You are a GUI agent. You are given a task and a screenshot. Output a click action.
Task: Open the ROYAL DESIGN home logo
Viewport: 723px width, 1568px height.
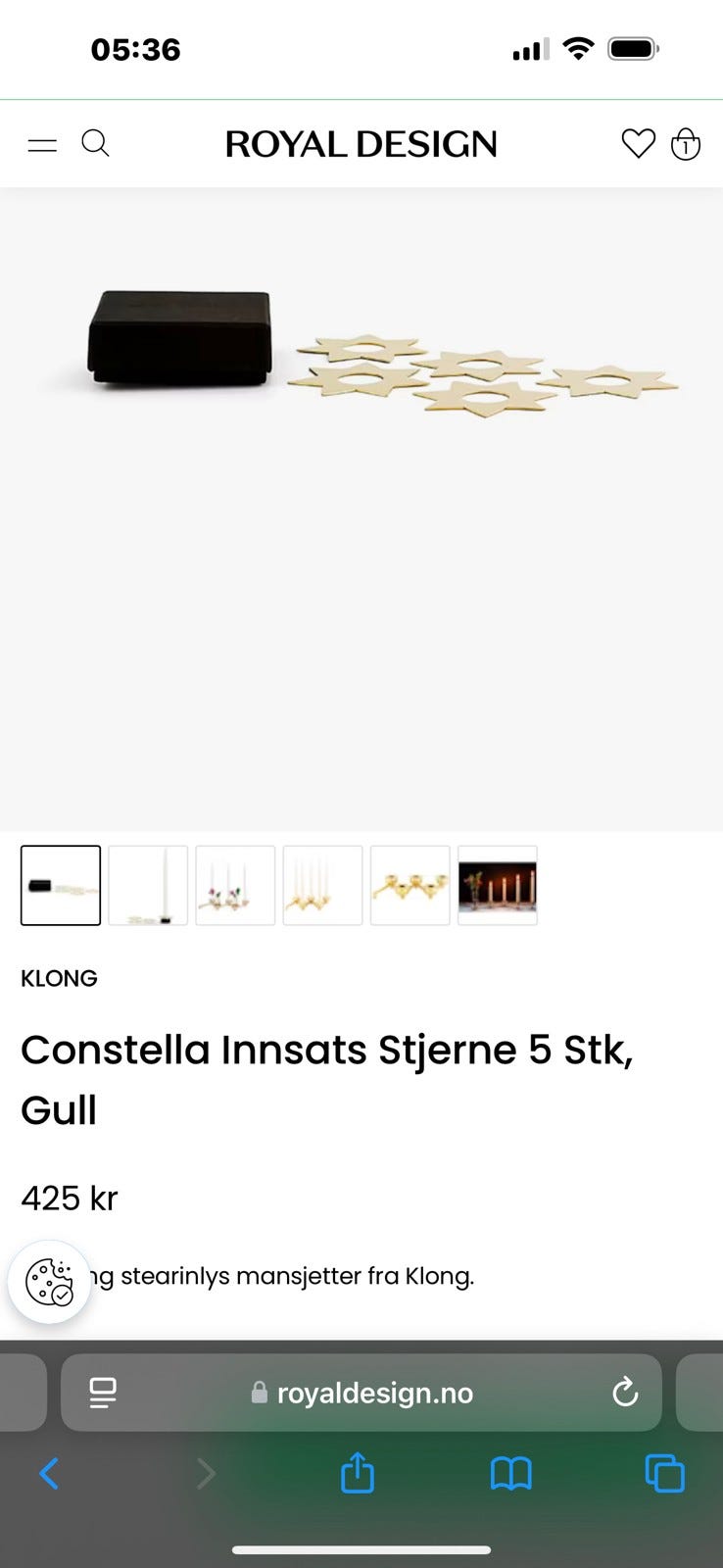tap(361, 143)
